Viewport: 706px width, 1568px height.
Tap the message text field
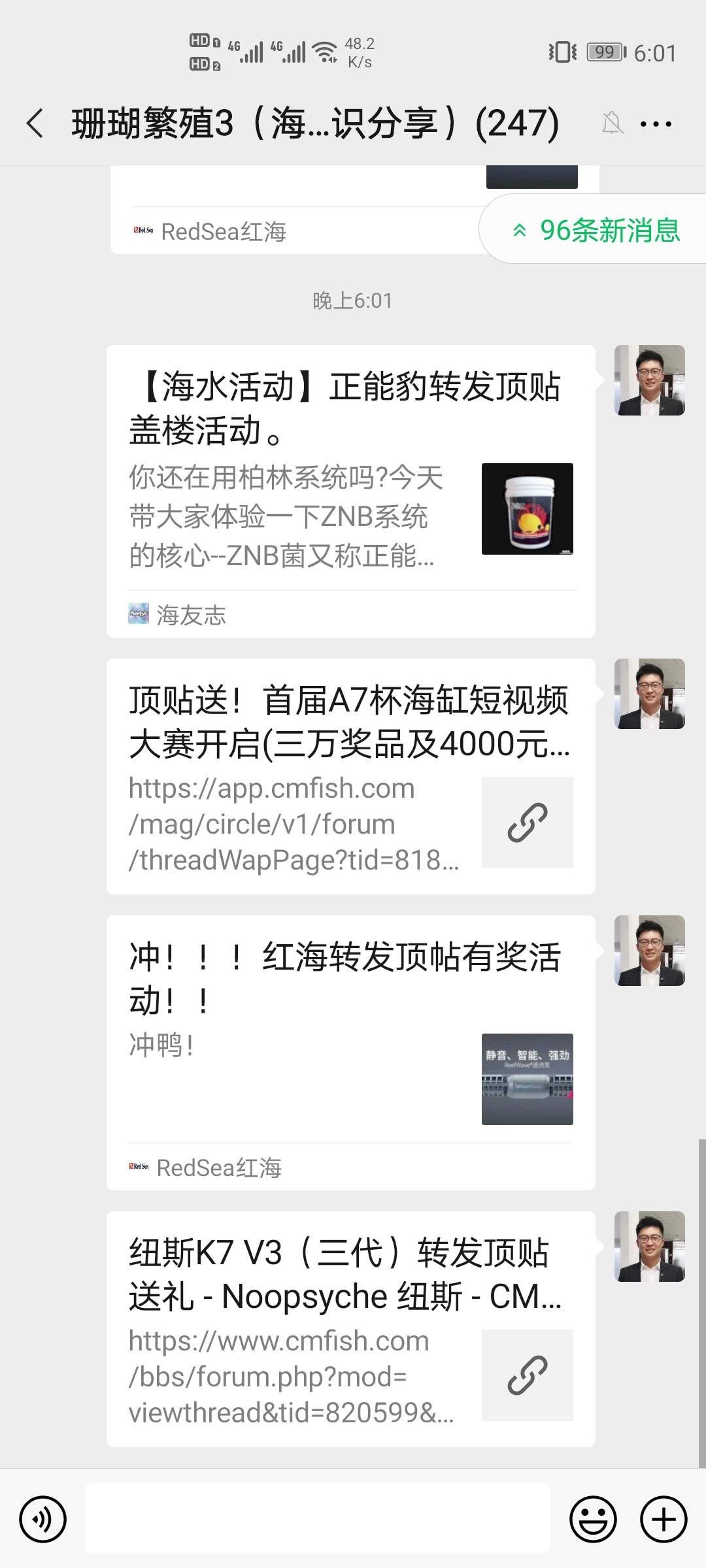(318, 1518)
